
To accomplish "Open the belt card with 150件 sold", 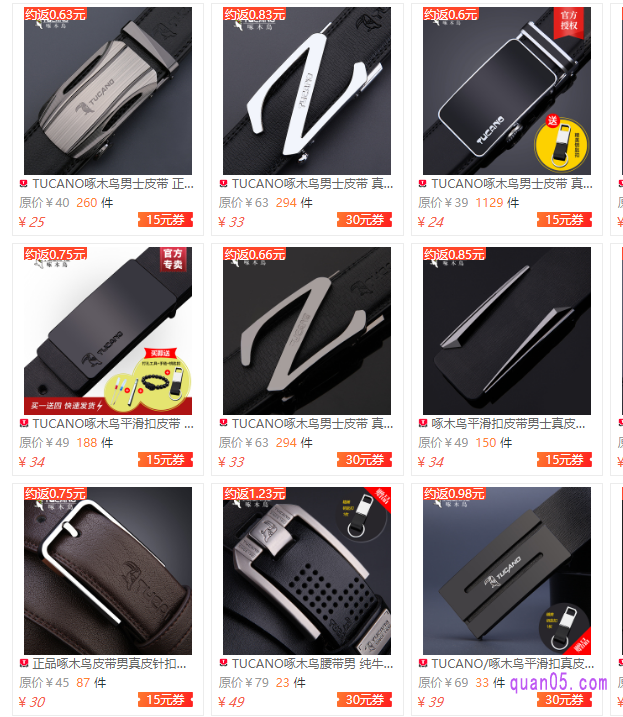I will click(507, 331).
